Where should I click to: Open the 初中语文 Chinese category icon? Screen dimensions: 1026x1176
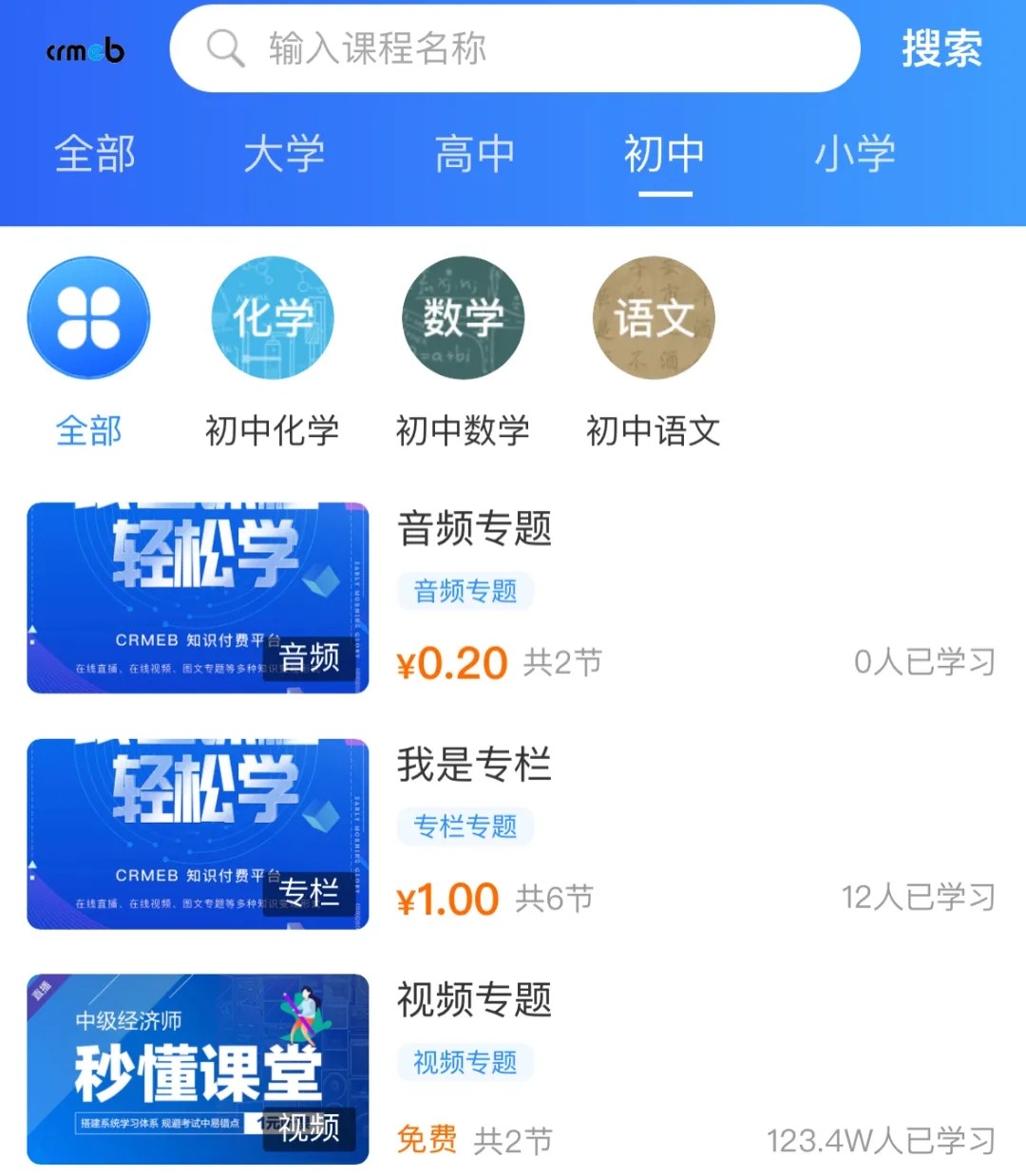click(654, 319)
